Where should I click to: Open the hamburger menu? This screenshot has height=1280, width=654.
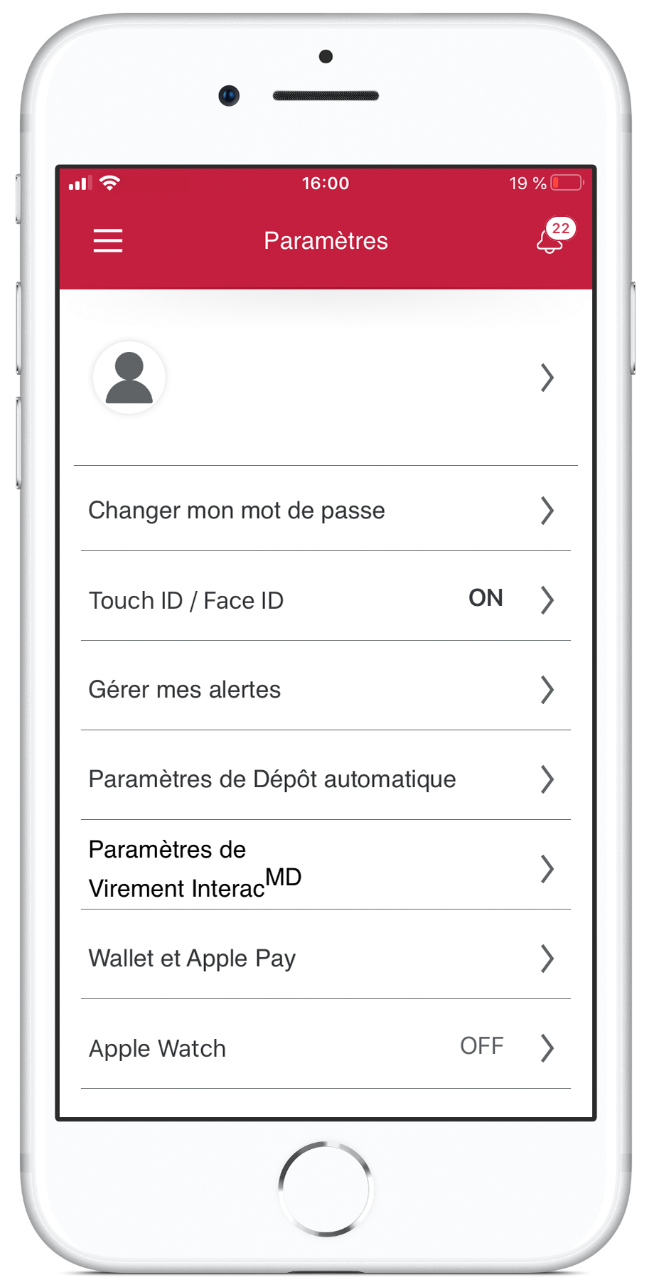tap(108, 241)
